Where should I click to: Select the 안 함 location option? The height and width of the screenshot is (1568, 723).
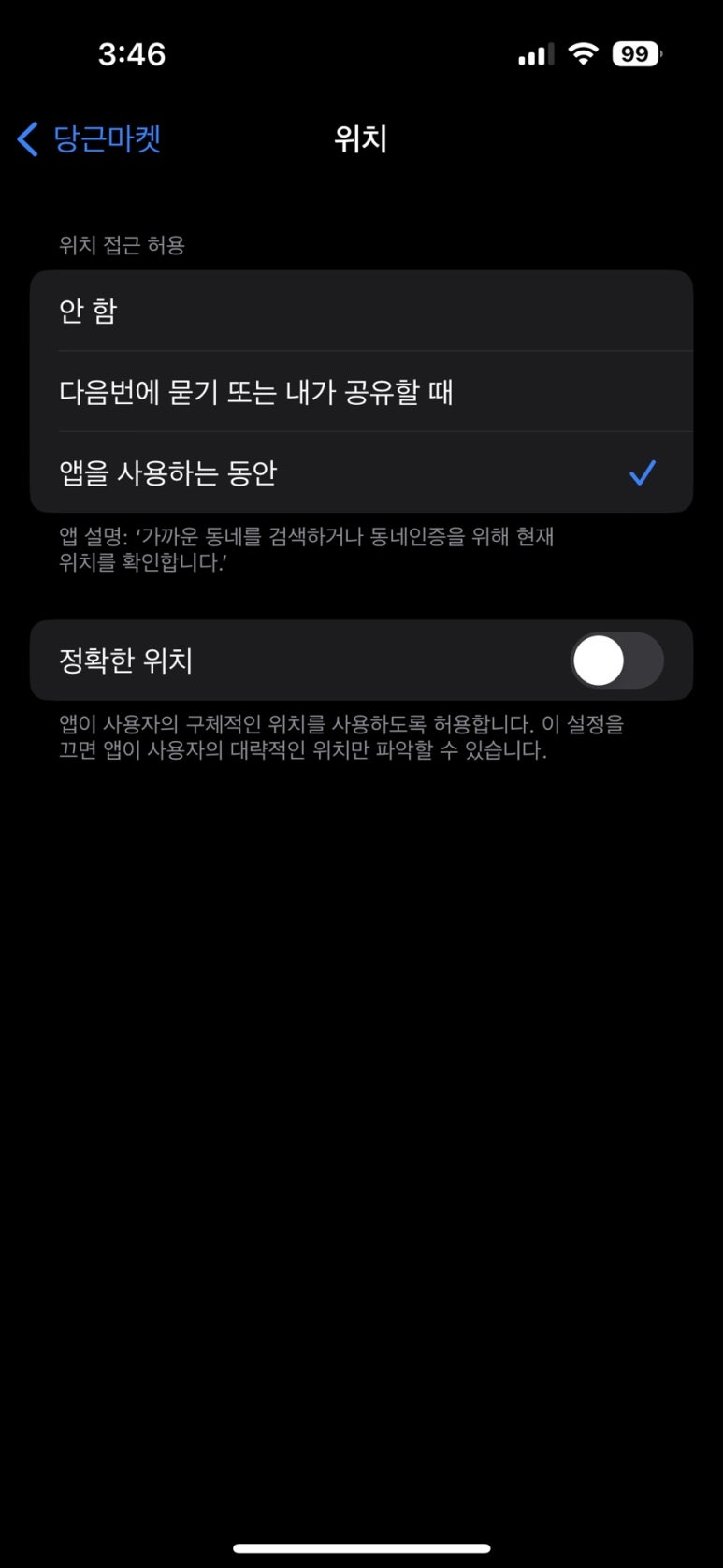pyautogui.click(x=360, y=311)
